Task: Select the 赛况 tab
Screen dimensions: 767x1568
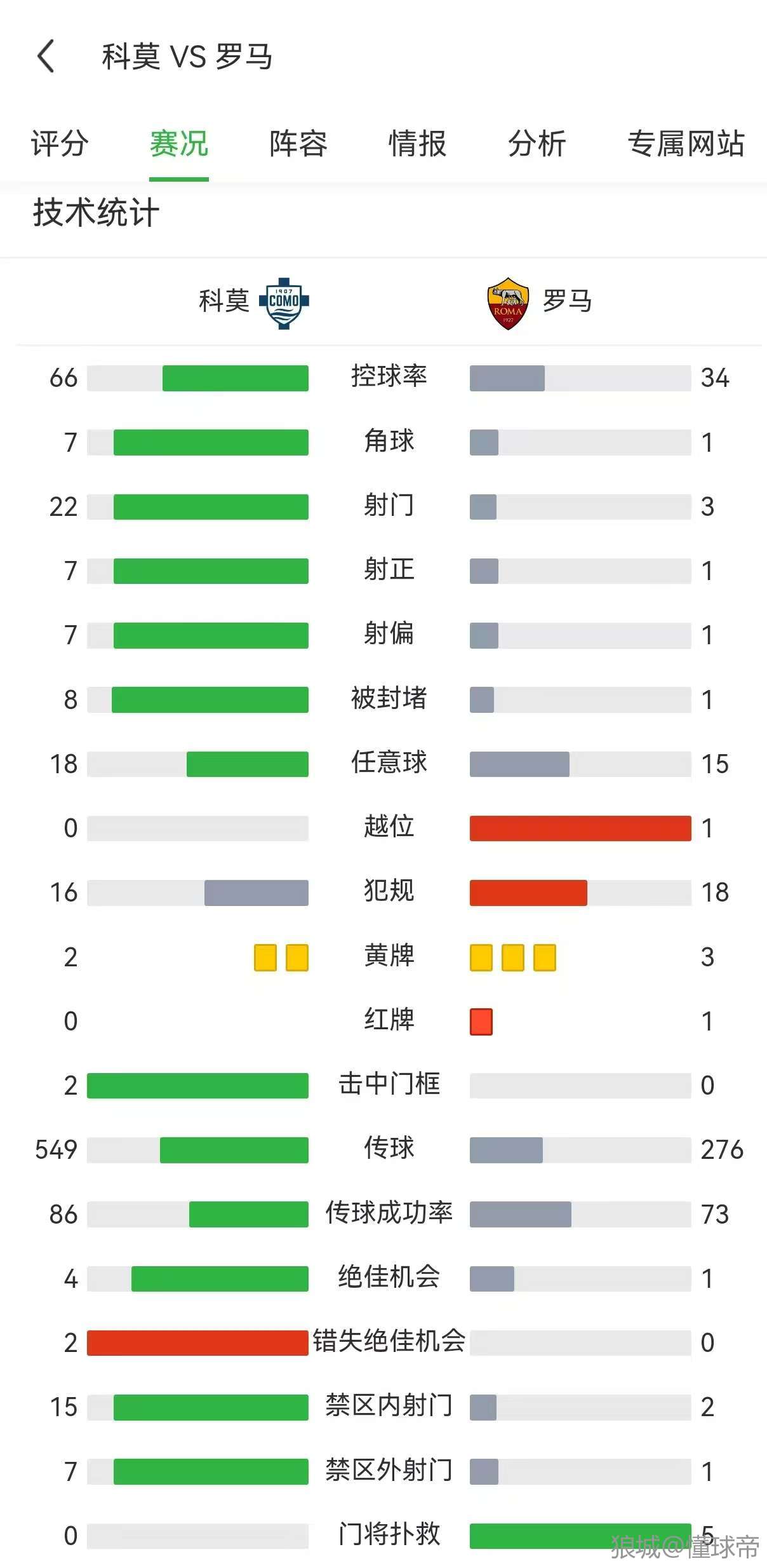Action: (x=178, y=144)
